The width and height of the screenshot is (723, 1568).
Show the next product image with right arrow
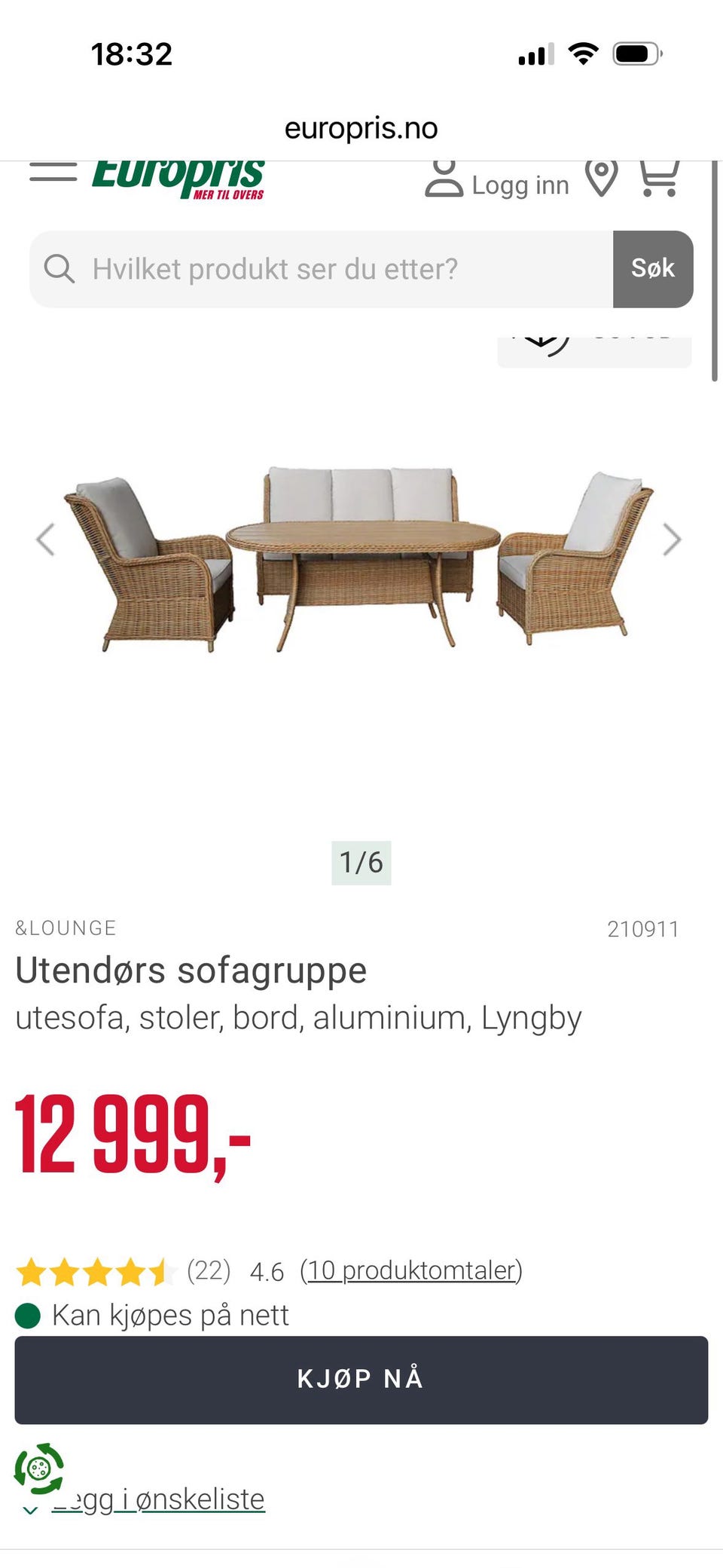click(673, 539)
